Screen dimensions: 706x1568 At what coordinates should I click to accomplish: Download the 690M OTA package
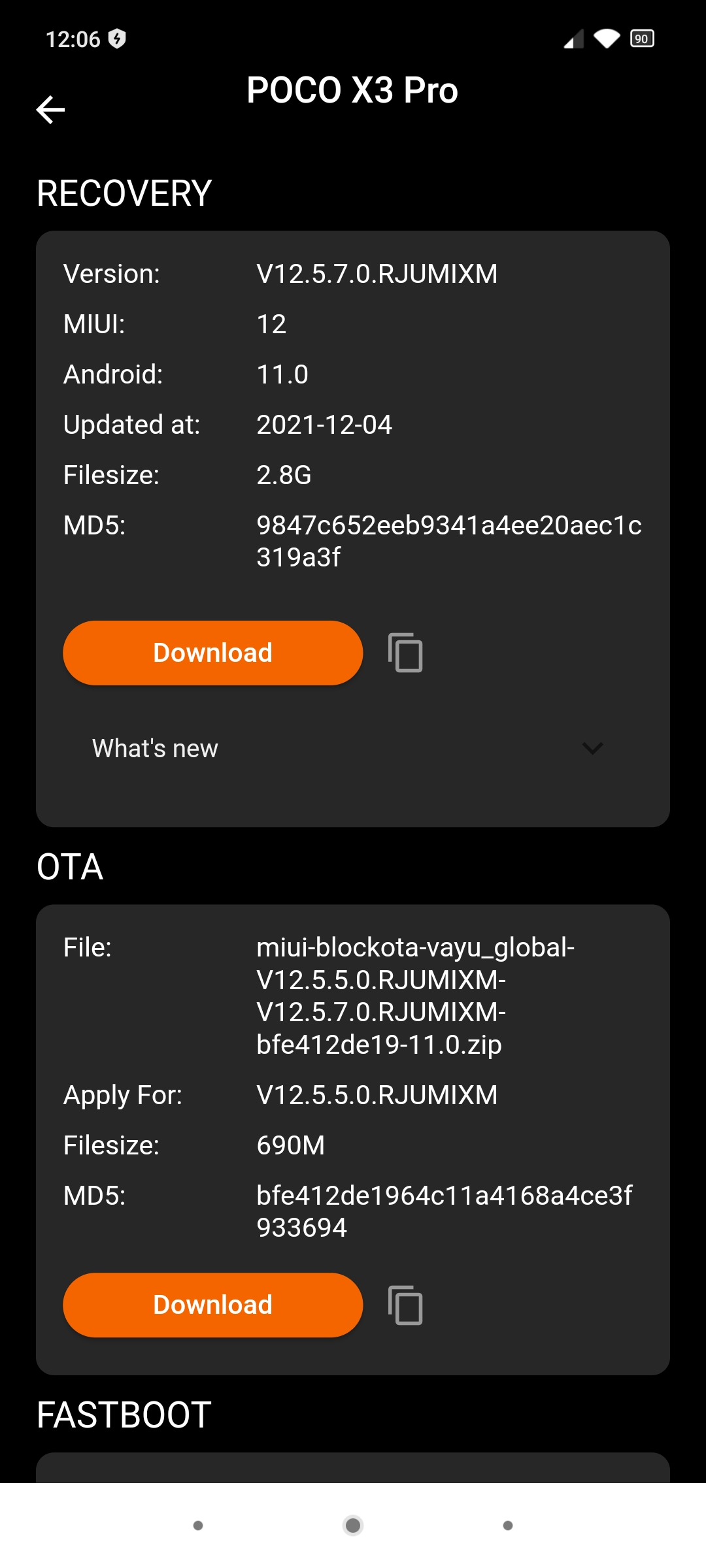coord(212,1305)
